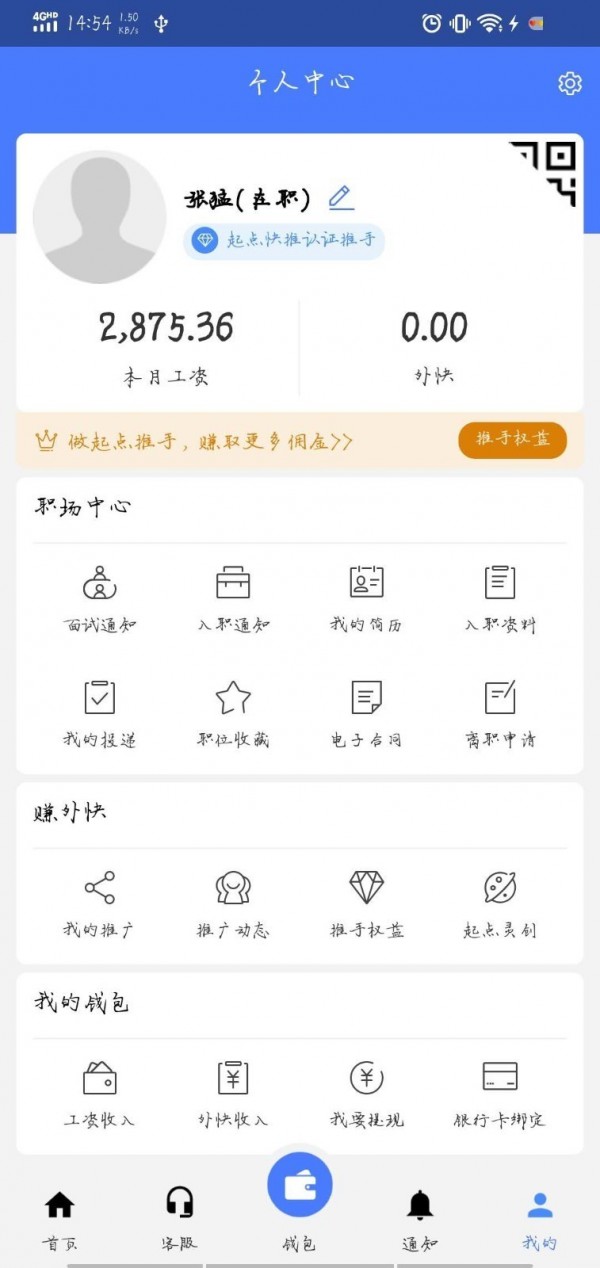This screenshot has height=1268, width=600.
Task: Edit profile name with the pencil icon
Action: pyautogui.click(x=341, y=197)
